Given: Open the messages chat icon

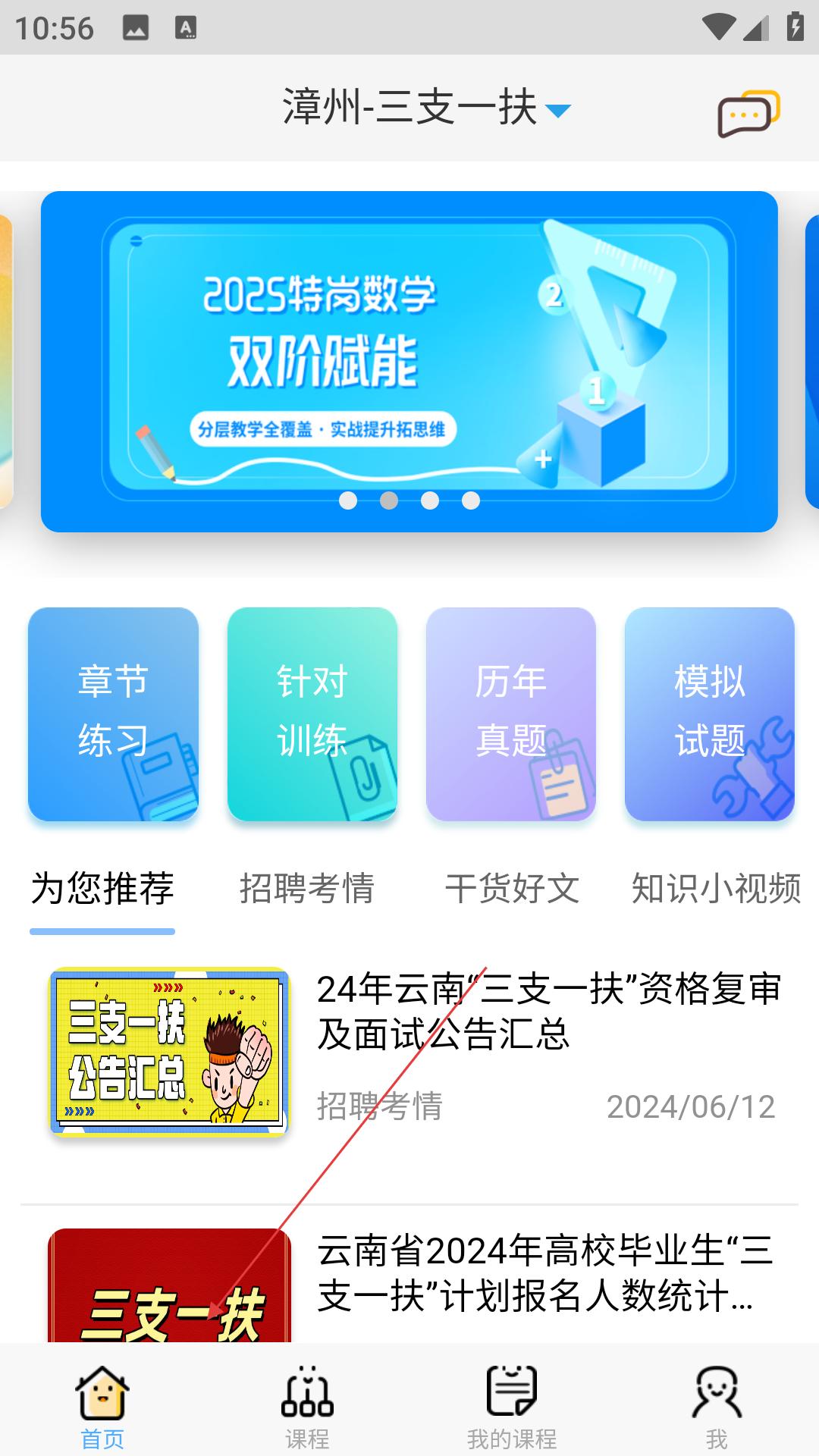Looking at the screenshot, I should pos(748,114).
